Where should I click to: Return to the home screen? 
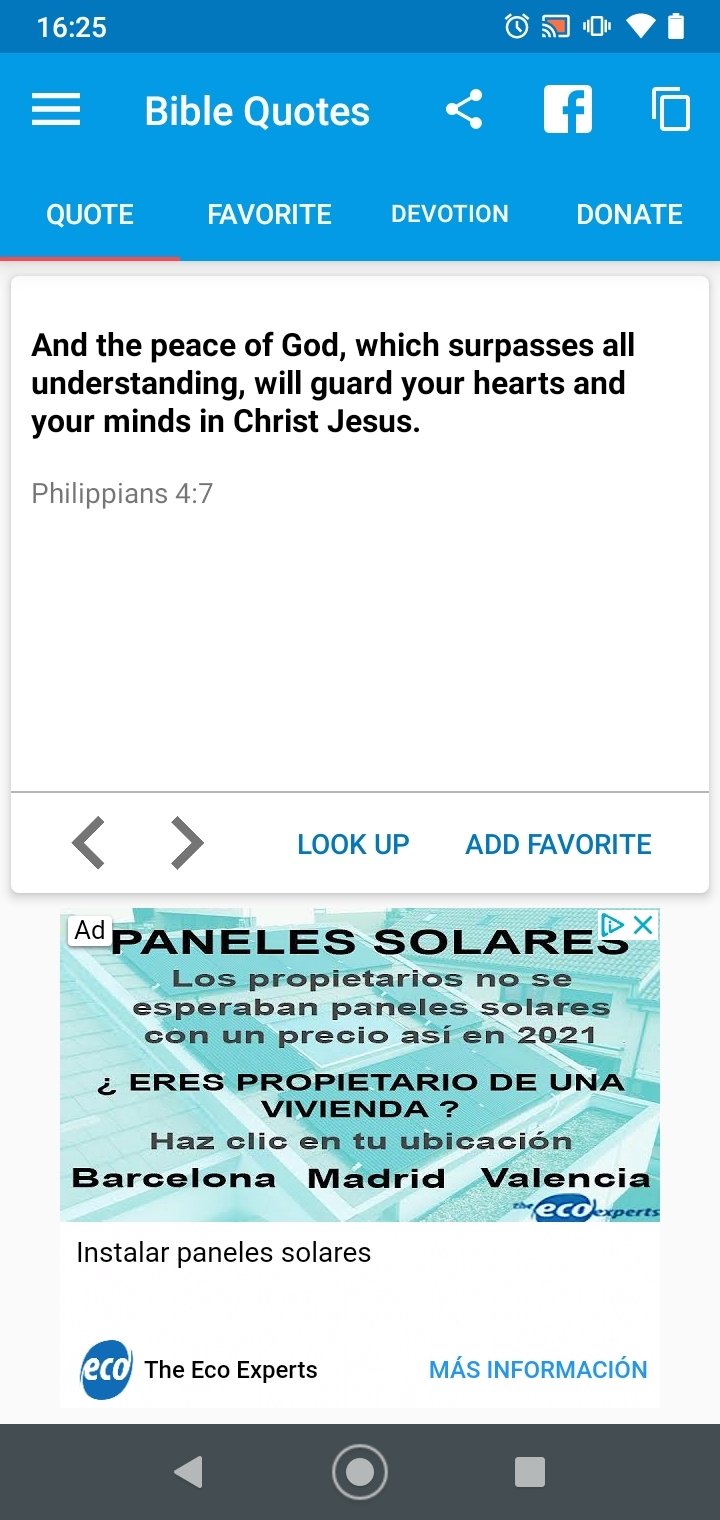(x=360, y=1472)
